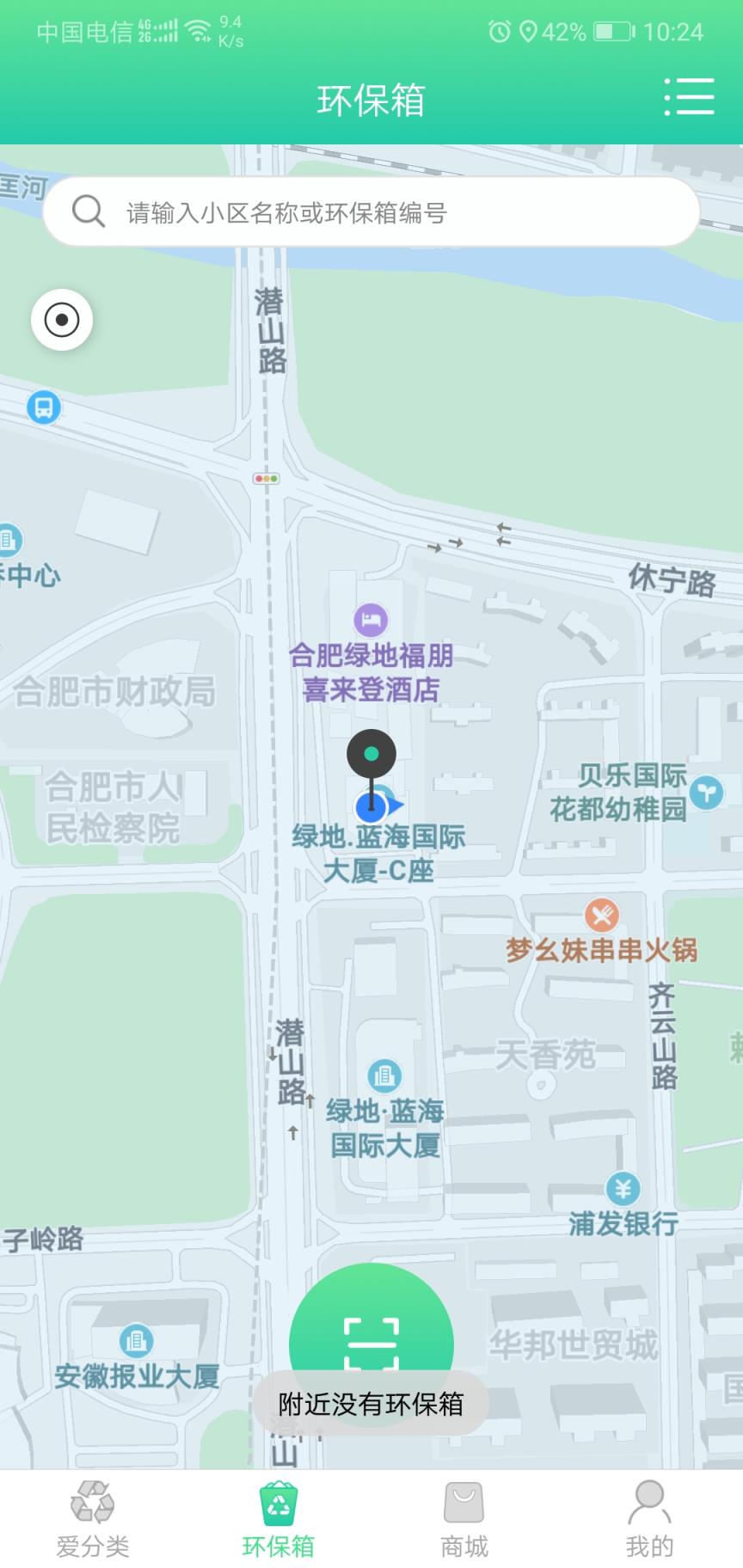743x1568 pixels.
Task: Select the active 环保箱 tab
Action: point(278,1517)
